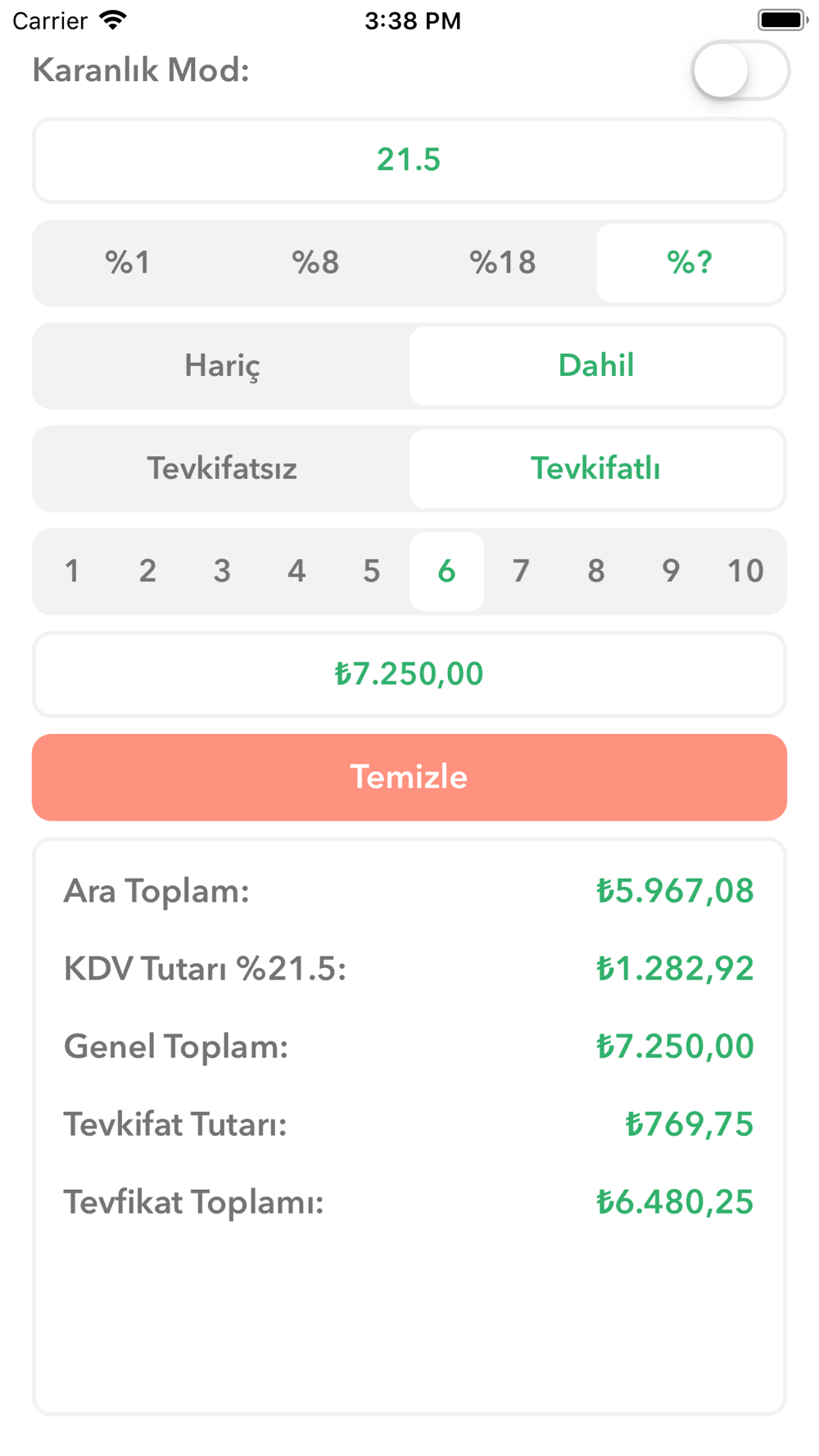This screenshot has width=819, height=1456.
Task: Choose withholding ratio 10
Action: 745,572
